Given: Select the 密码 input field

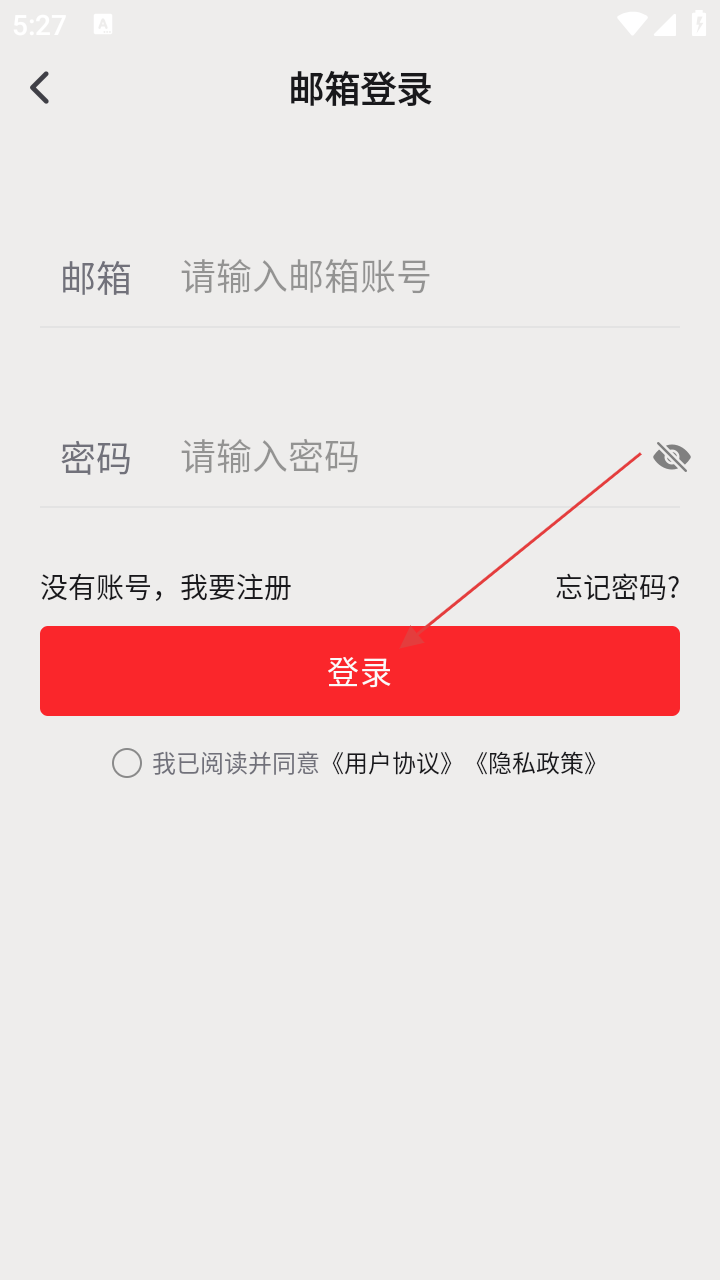Looking at the screenshot, I should pos(400,457).
